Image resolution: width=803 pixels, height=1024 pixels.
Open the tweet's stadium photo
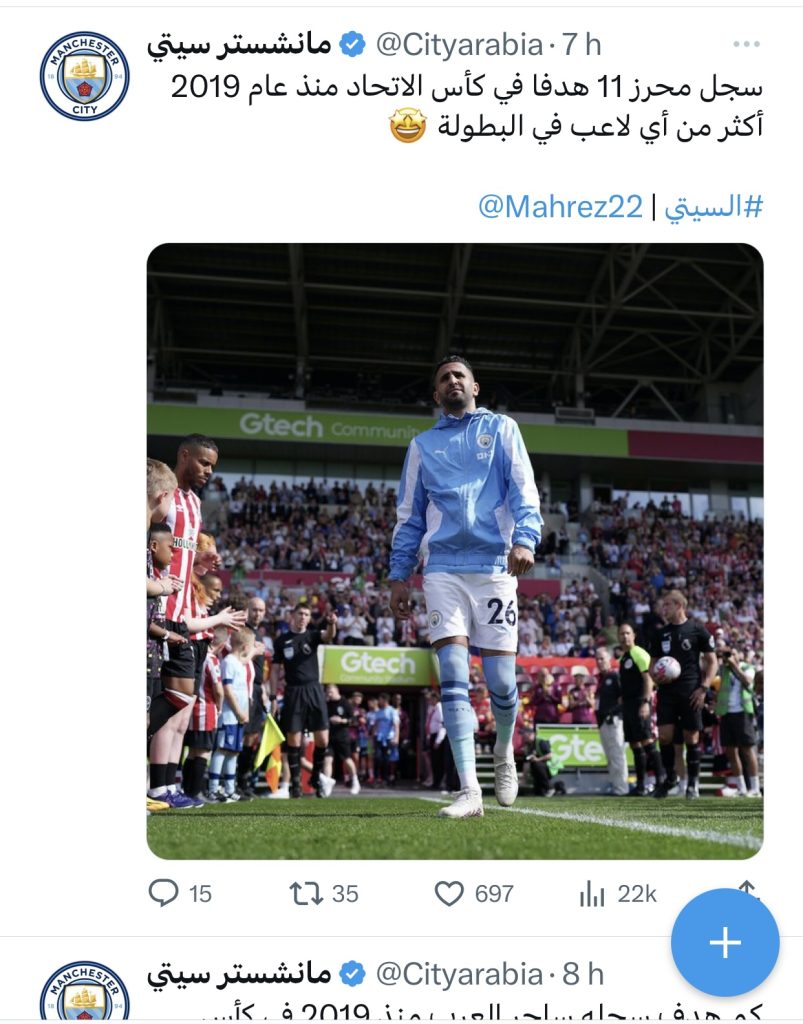[454, 550]
